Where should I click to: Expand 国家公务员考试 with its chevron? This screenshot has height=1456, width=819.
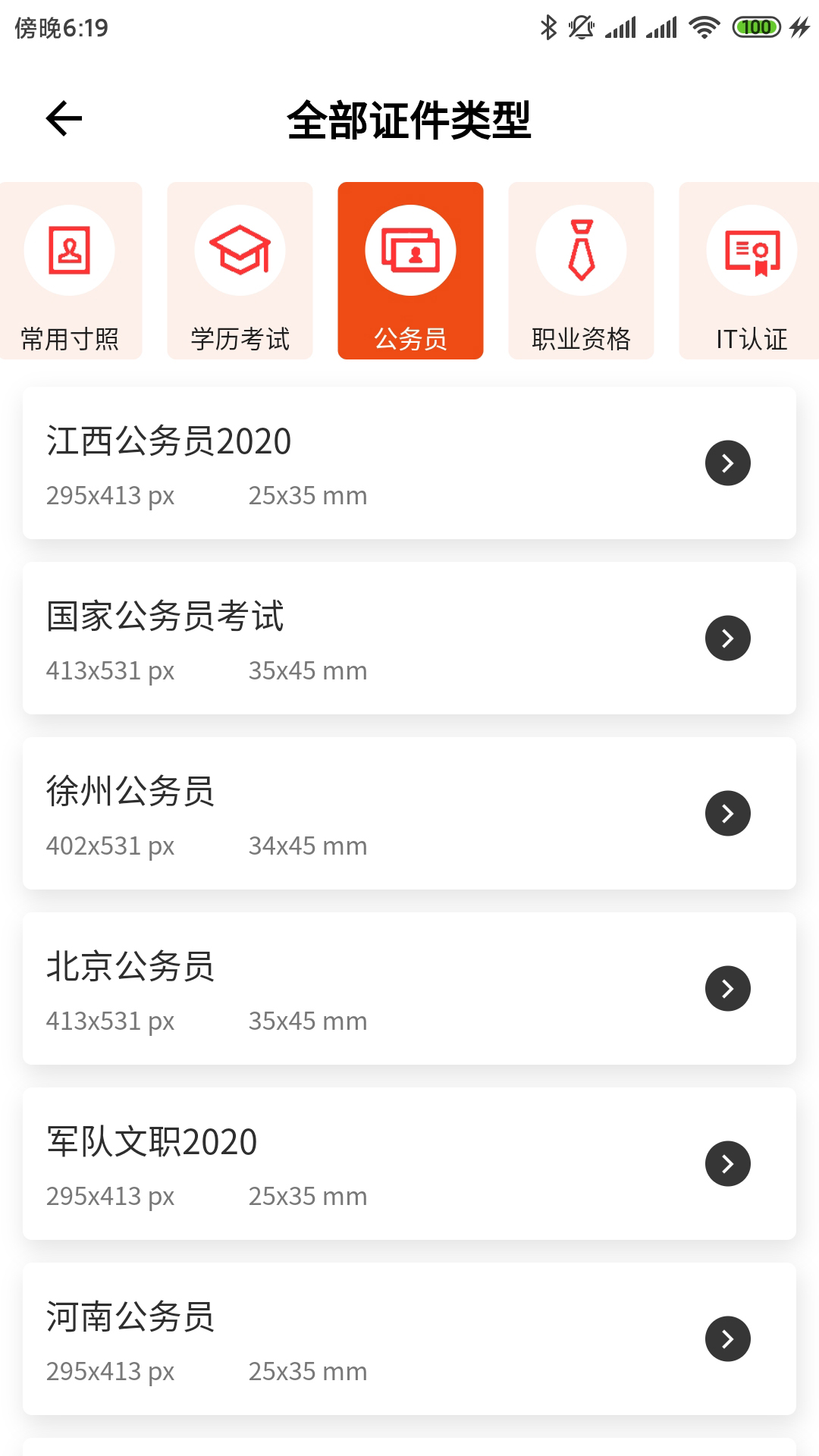pos(727,638)
